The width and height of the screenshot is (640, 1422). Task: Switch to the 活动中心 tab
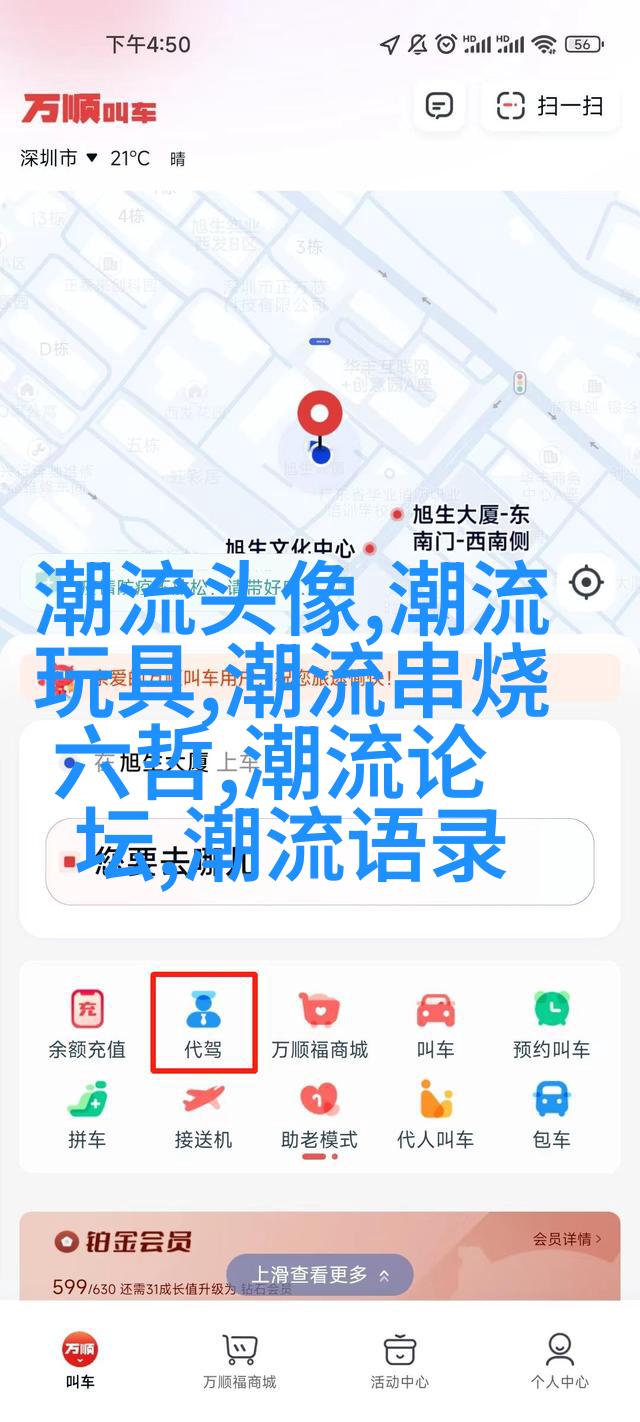[x=399, y=1360]
